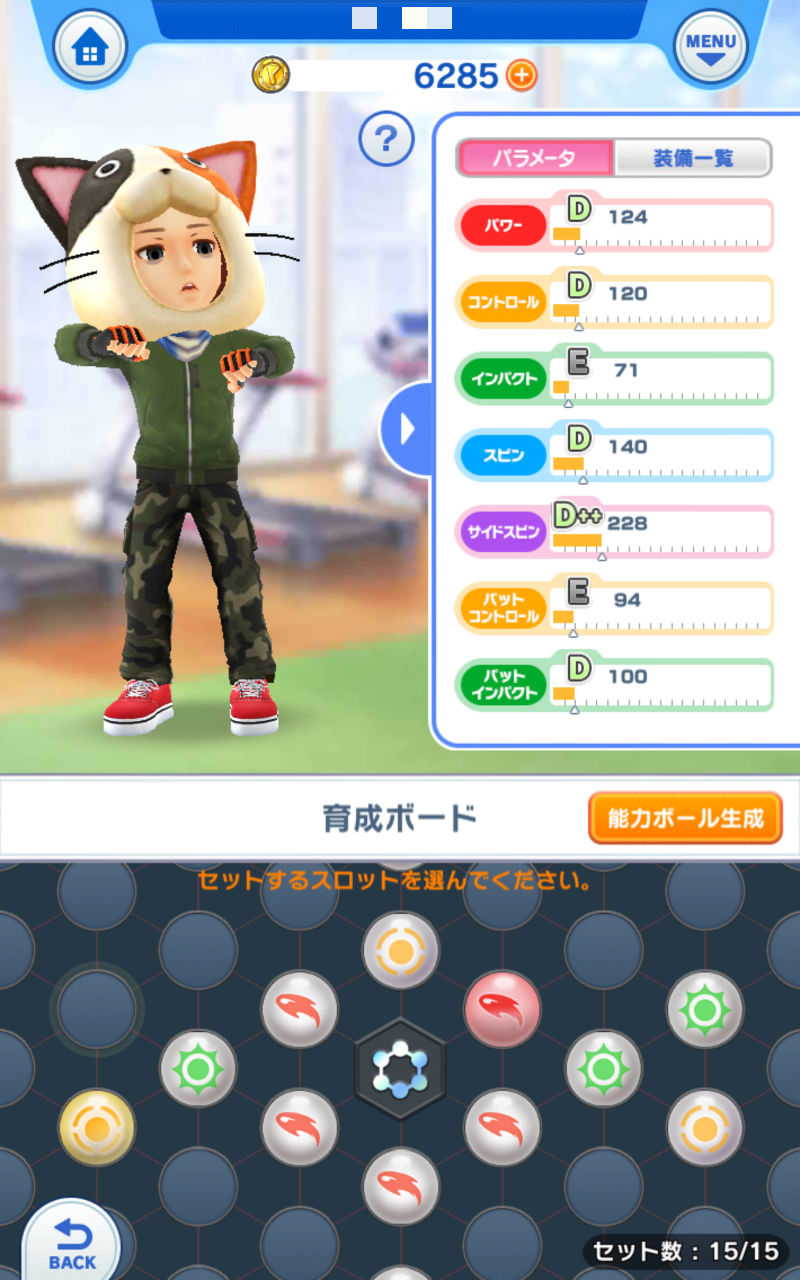
Task: Select the yellow gold ability ball
Action: [97, 1128]
